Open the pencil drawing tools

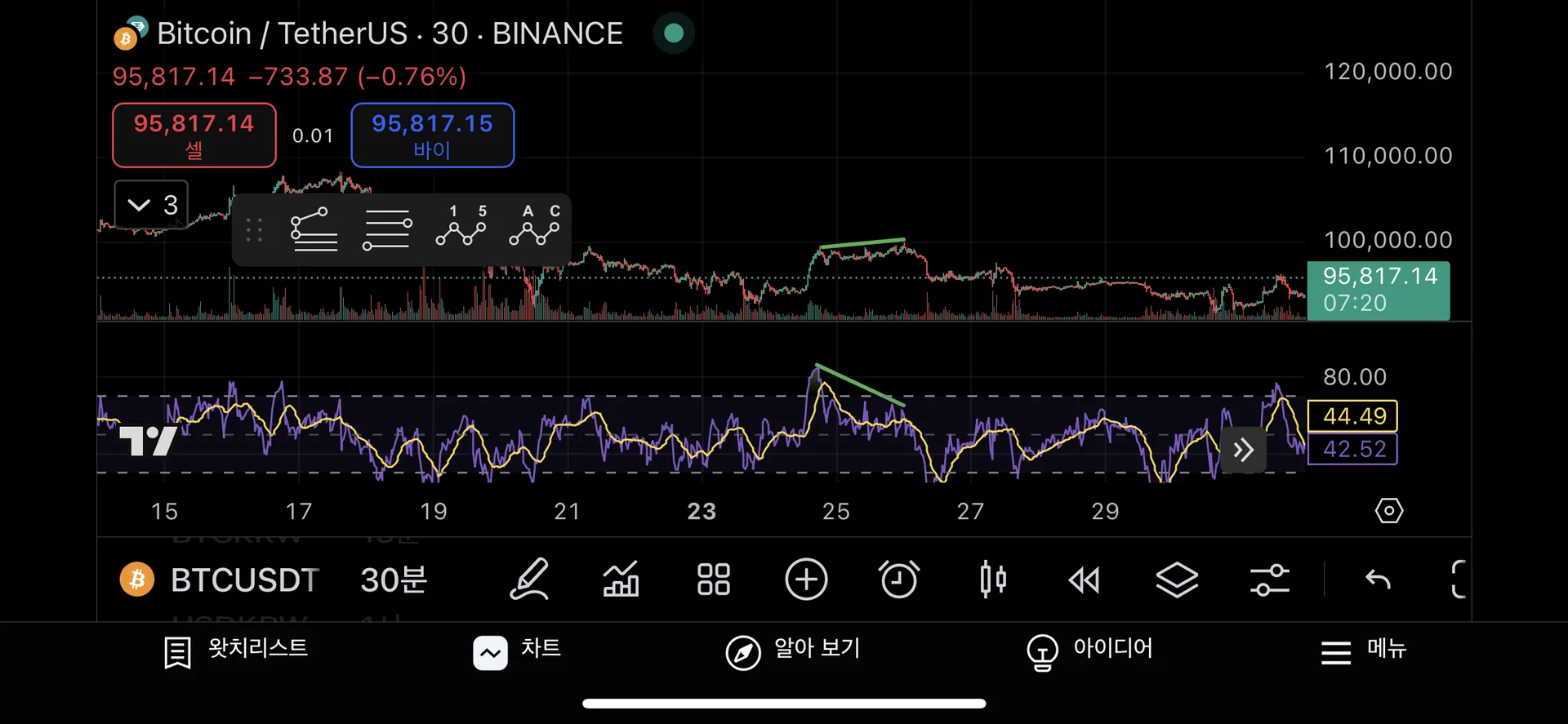click(x=529, y=580)
